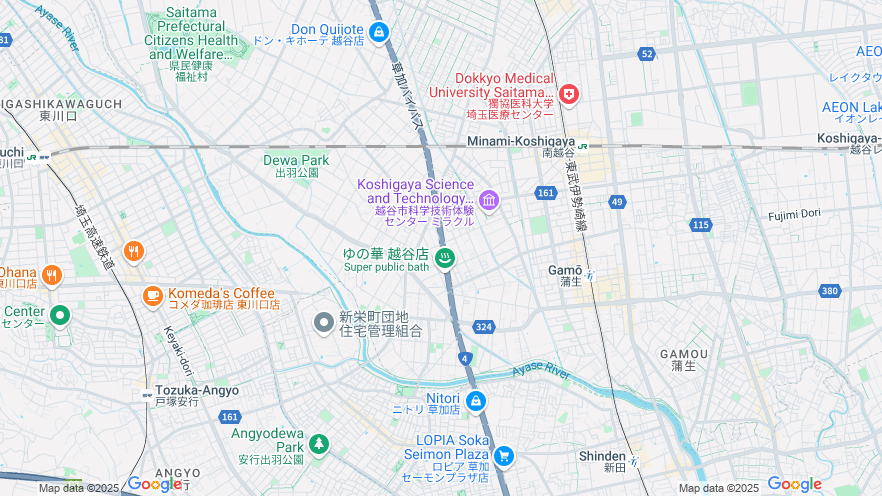Select the Angyodewa Park tree pin
This screenshot has height=496, width=882.
coord(318,443)
